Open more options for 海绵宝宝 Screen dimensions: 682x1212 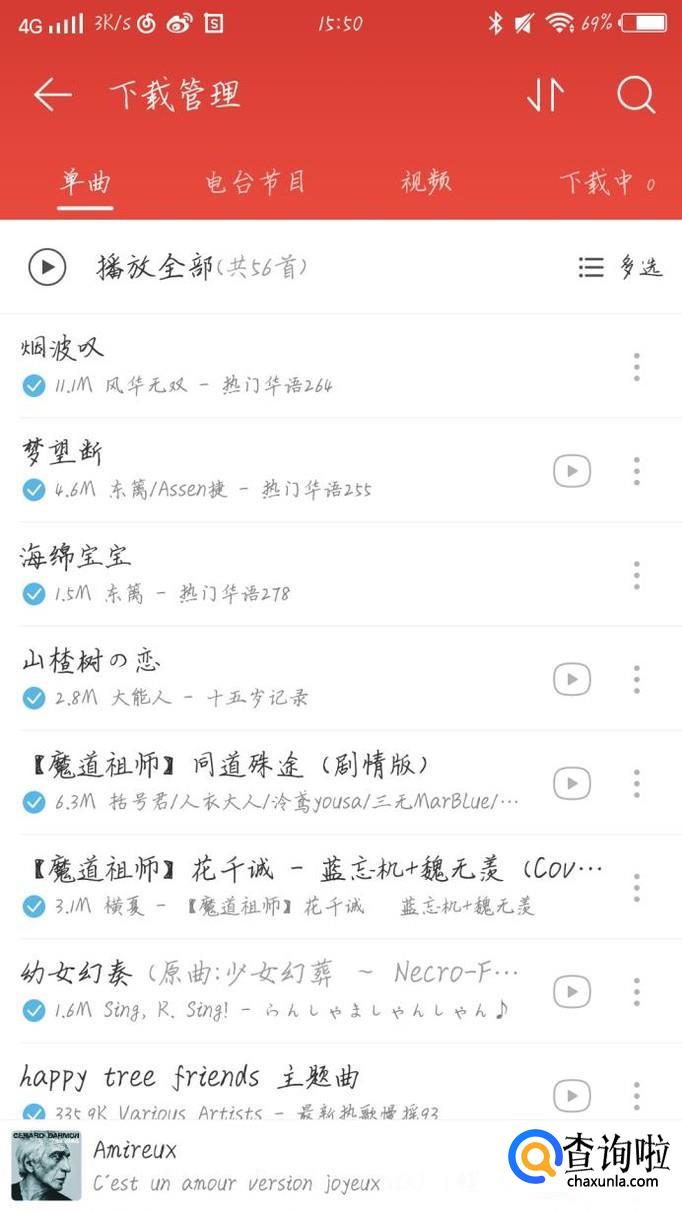(x=636, y=575)
